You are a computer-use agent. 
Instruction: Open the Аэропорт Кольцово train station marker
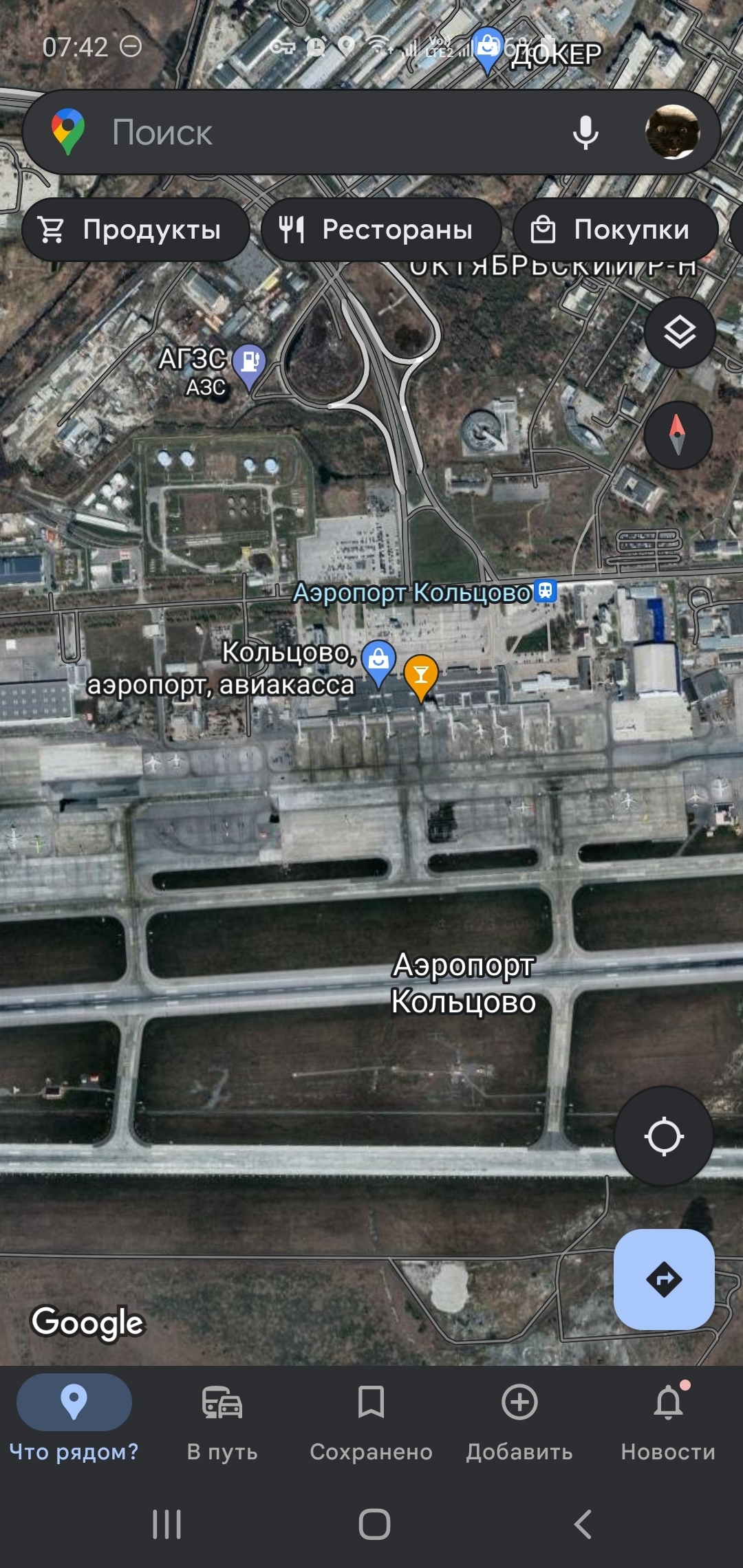(x=546, y=591)
